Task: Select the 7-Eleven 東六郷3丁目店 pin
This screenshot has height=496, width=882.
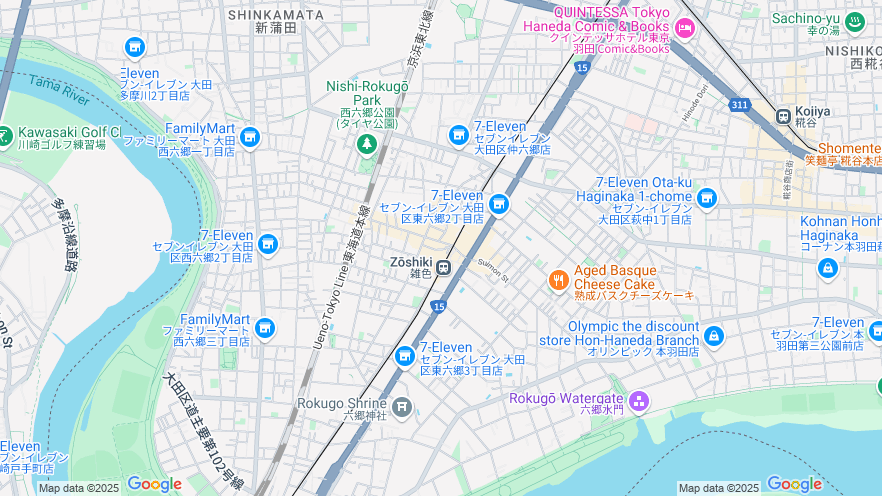Action: point(405,355)
